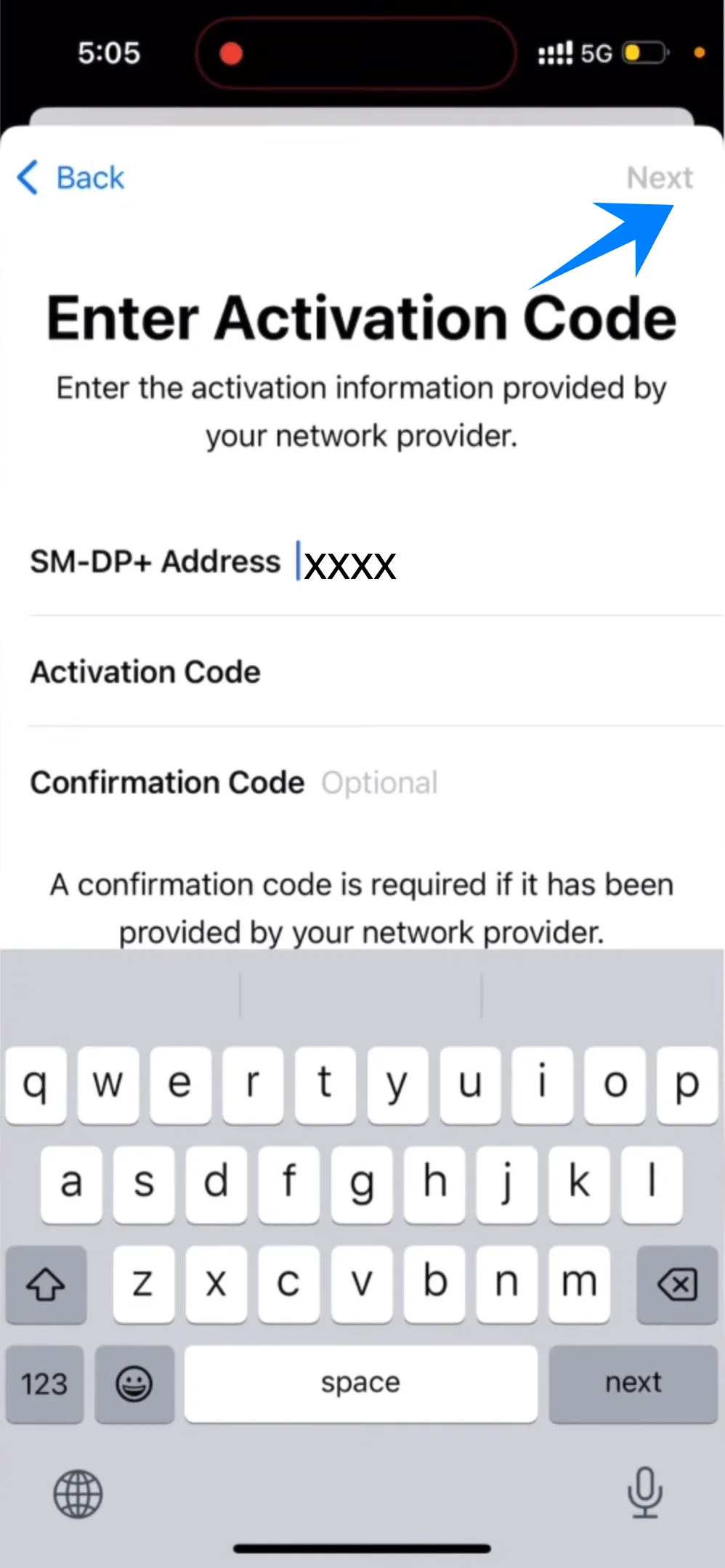
Task: Go back to the previous screen
Action: (71, 178)
